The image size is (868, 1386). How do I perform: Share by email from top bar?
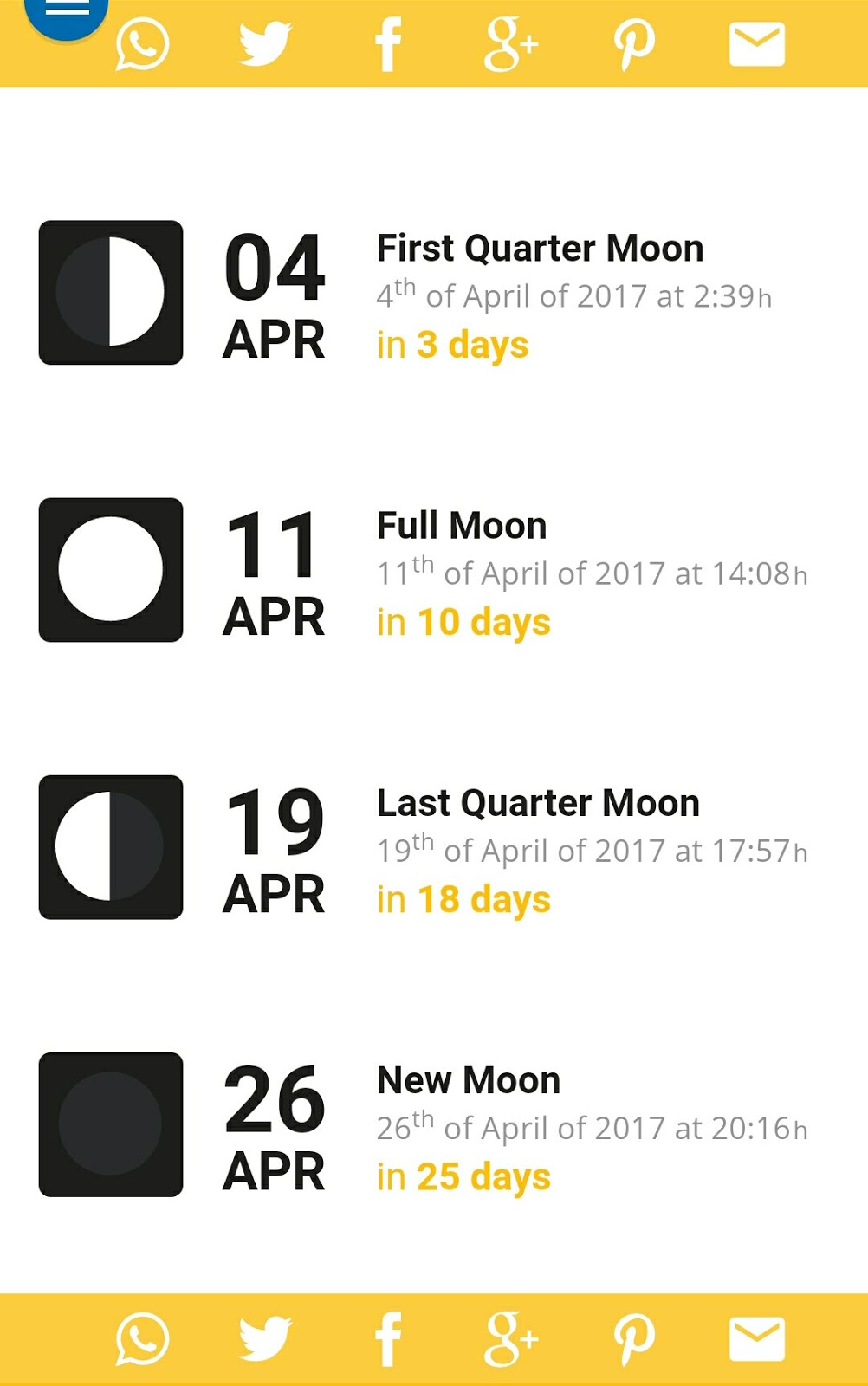(756, 44)
